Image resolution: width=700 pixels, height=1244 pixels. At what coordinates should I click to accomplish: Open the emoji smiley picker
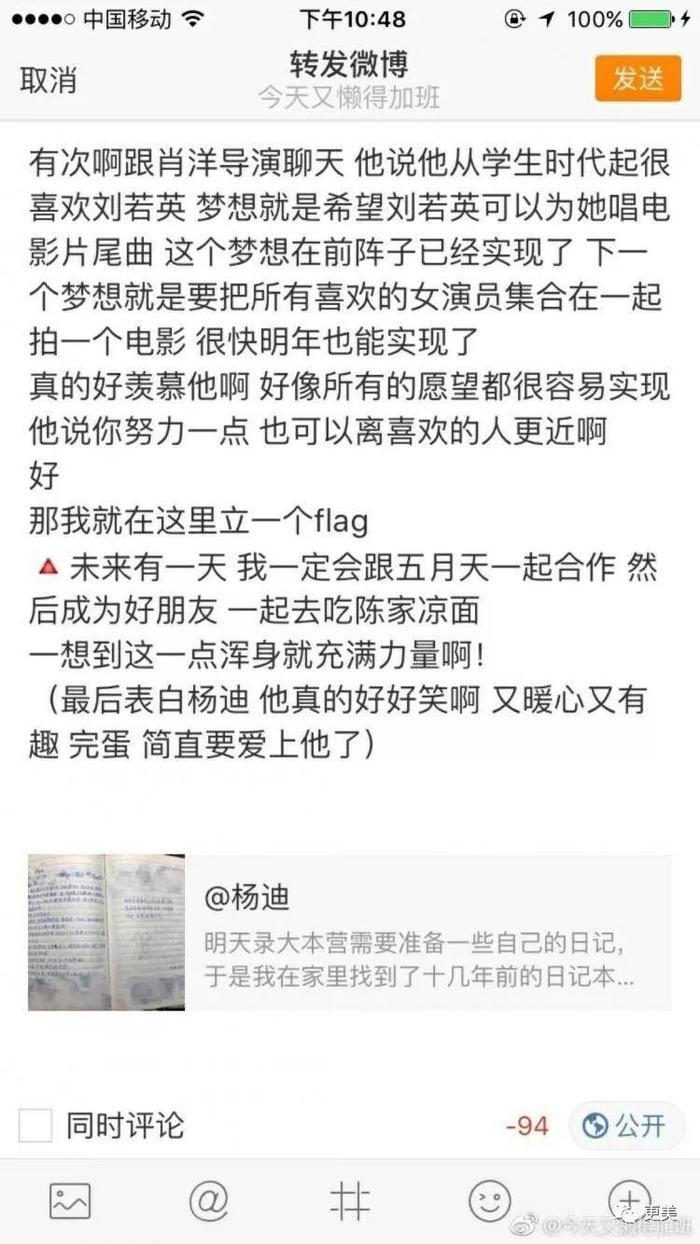coord(490,1201)
